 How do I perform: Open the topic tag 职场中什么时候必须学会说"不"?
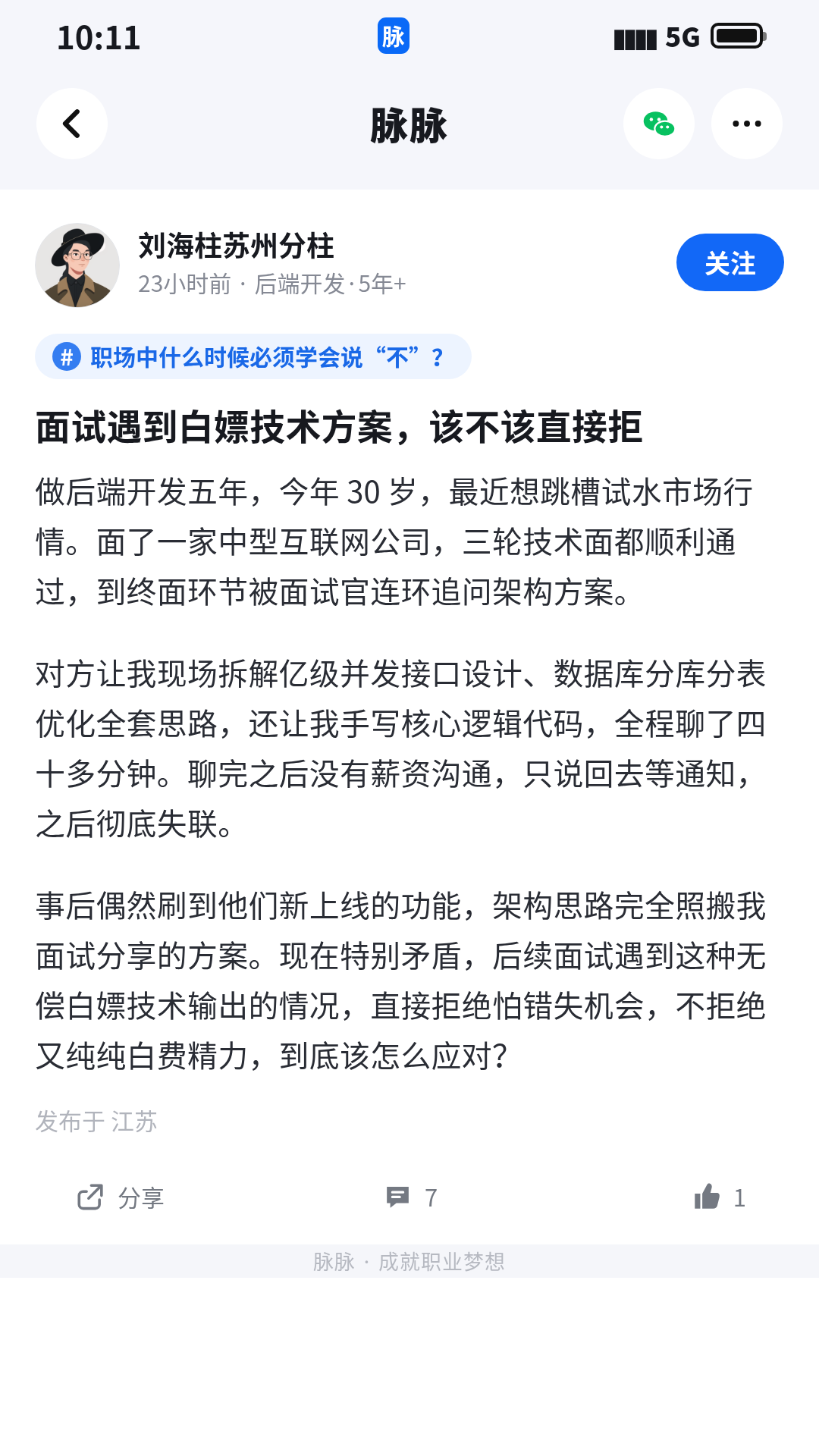253,356
